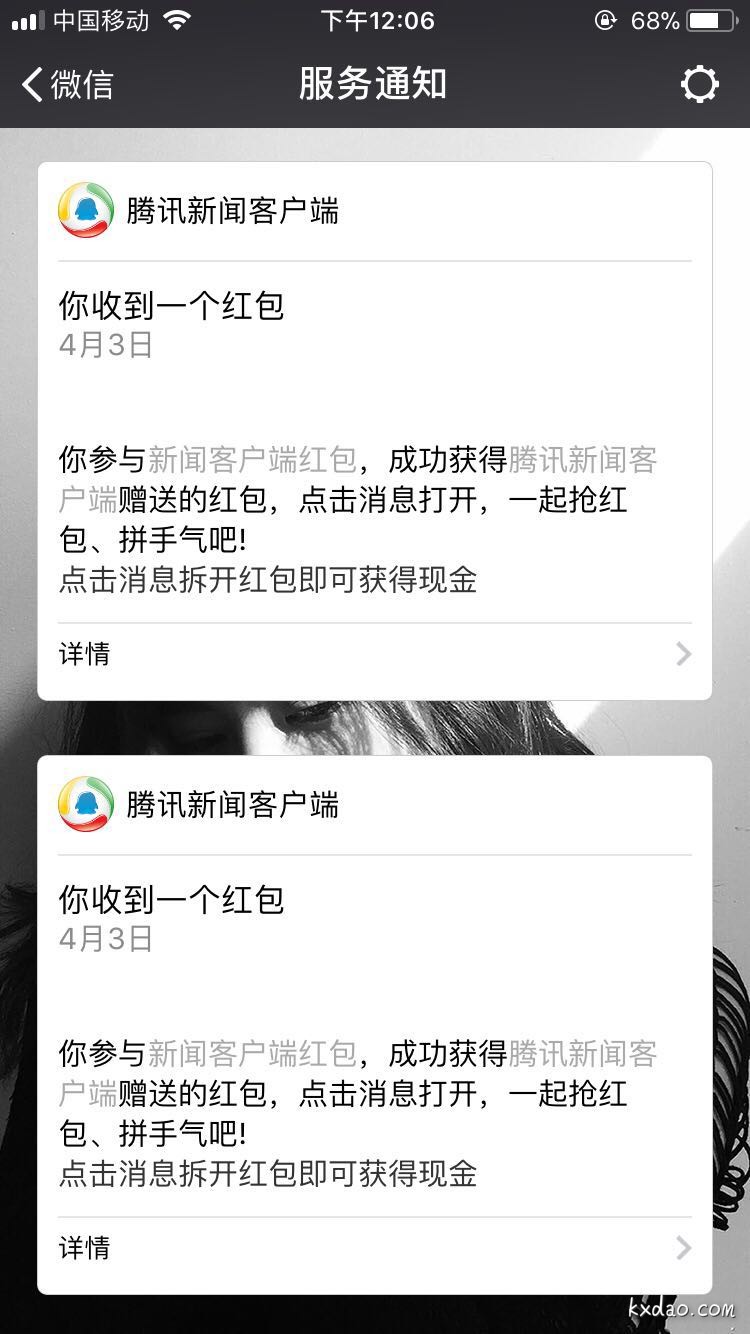The image size is (750, 1334).
Task: Open 详情 of the first 红包 notification
Action: click(374, 654)
